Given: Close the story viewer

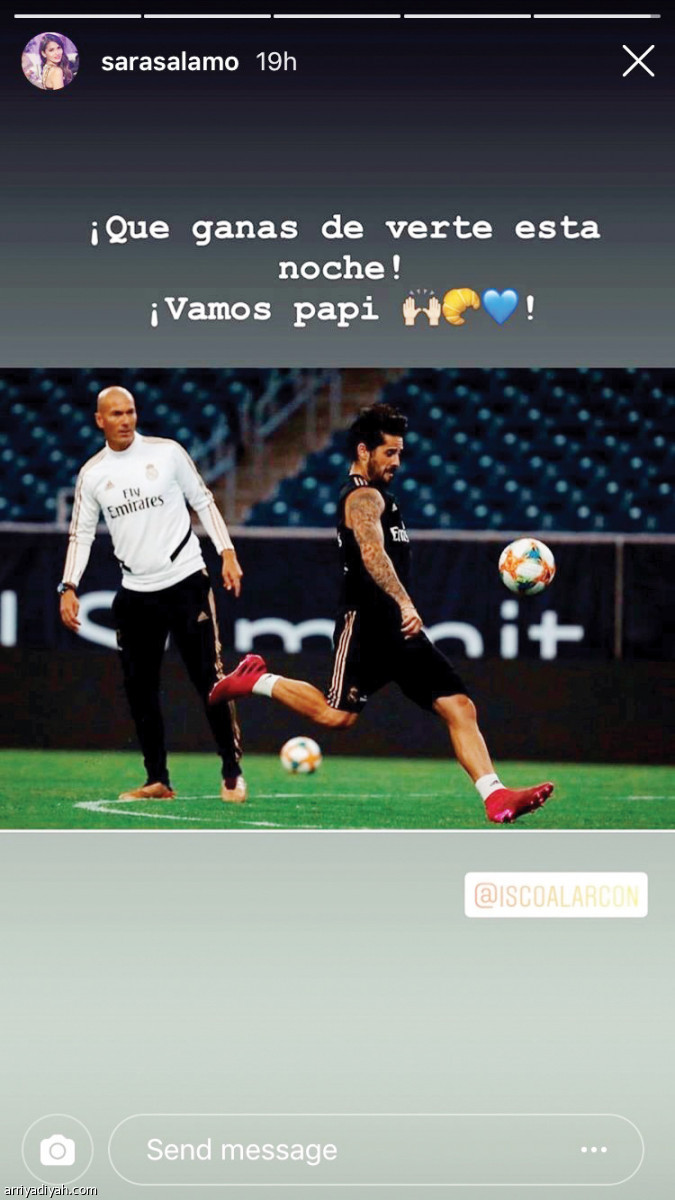Looking at the screenshot, I should click(638, 62).
